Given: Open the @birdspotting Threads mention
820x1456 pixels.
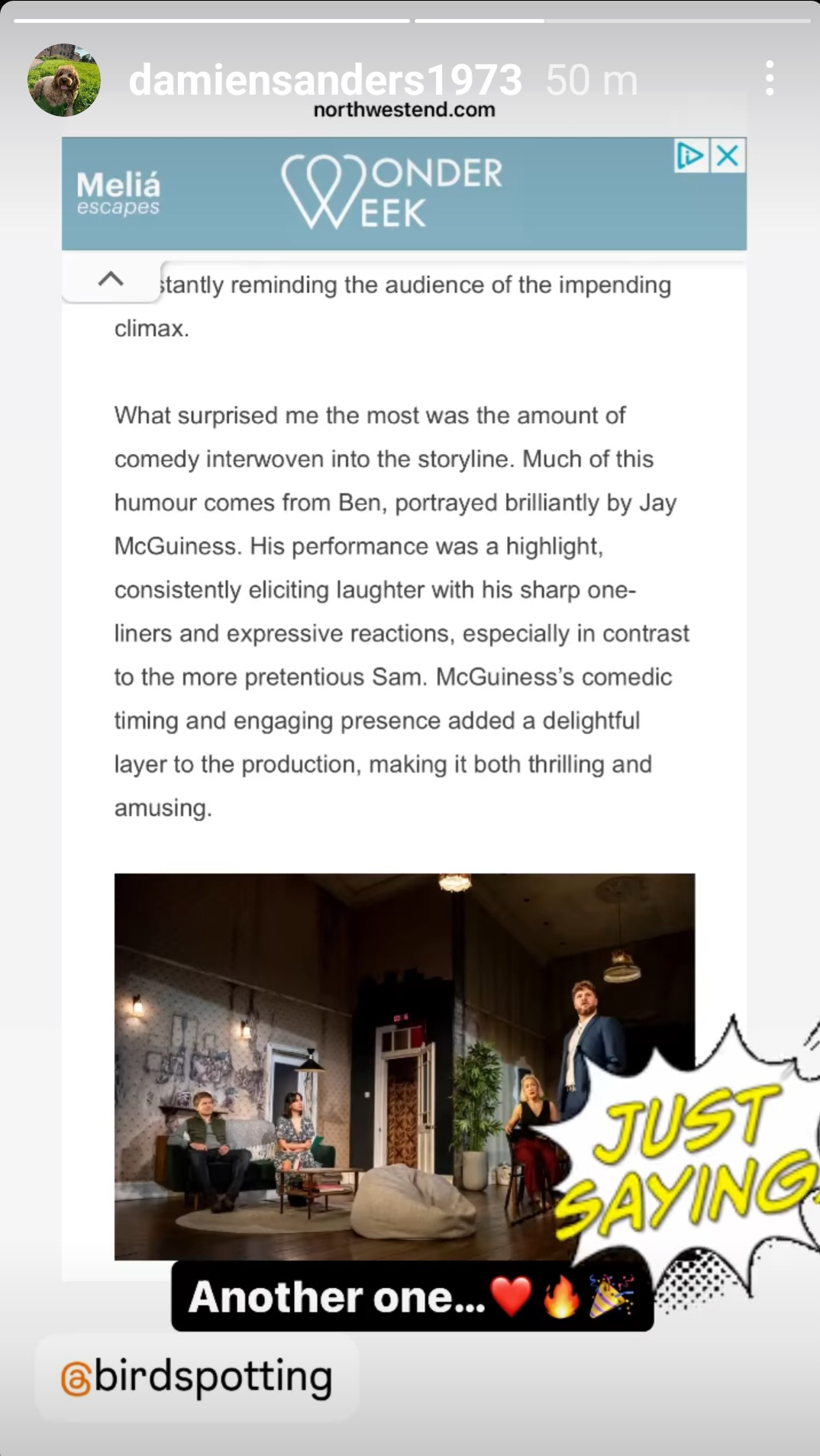Looking at the screenshot, I should point(197,1378).
